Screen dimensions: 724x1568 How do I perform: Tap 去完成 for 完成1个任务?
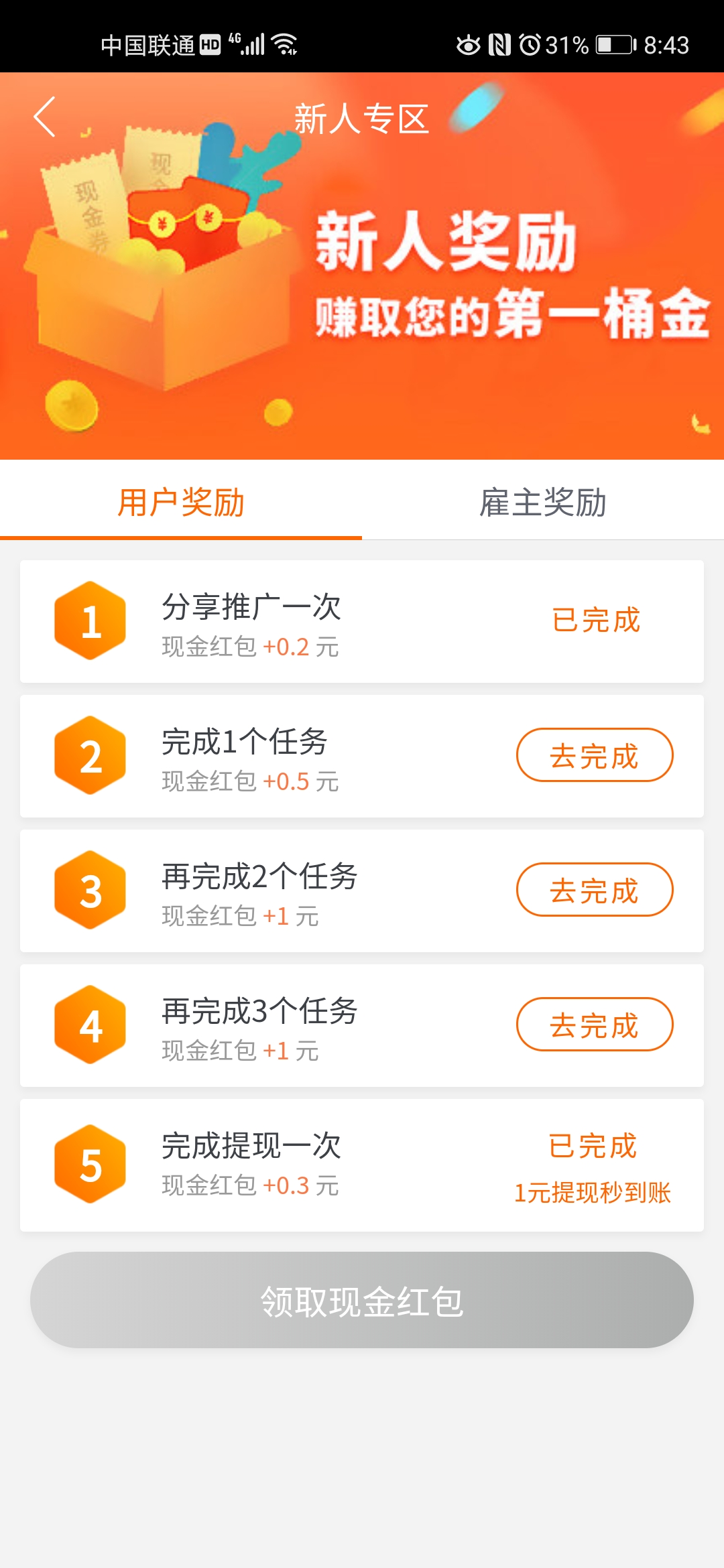(x=594, y=755)
